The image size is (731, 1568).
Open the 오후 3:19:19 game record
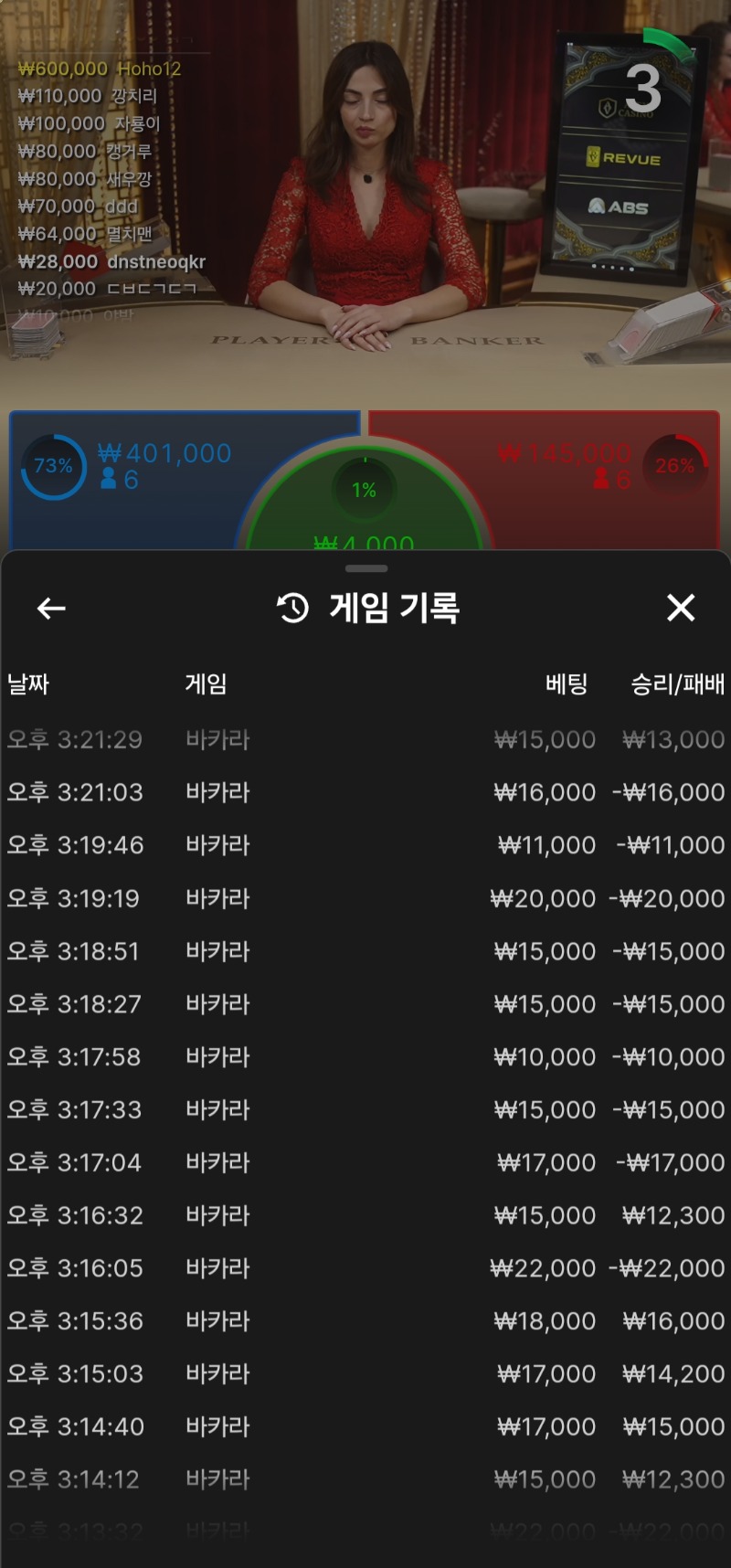point(365,898)
